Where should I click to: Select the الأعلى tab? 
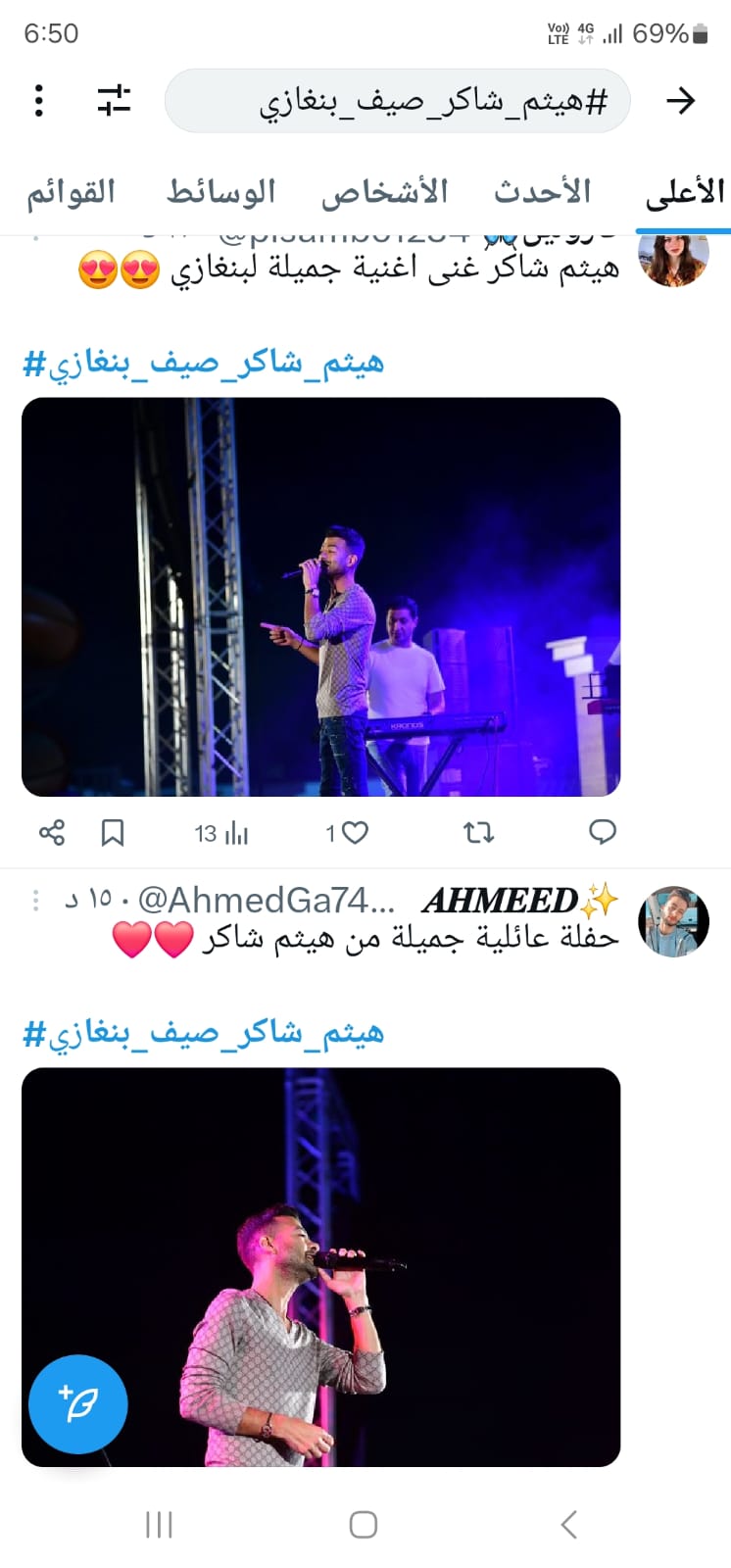point(684,192)
